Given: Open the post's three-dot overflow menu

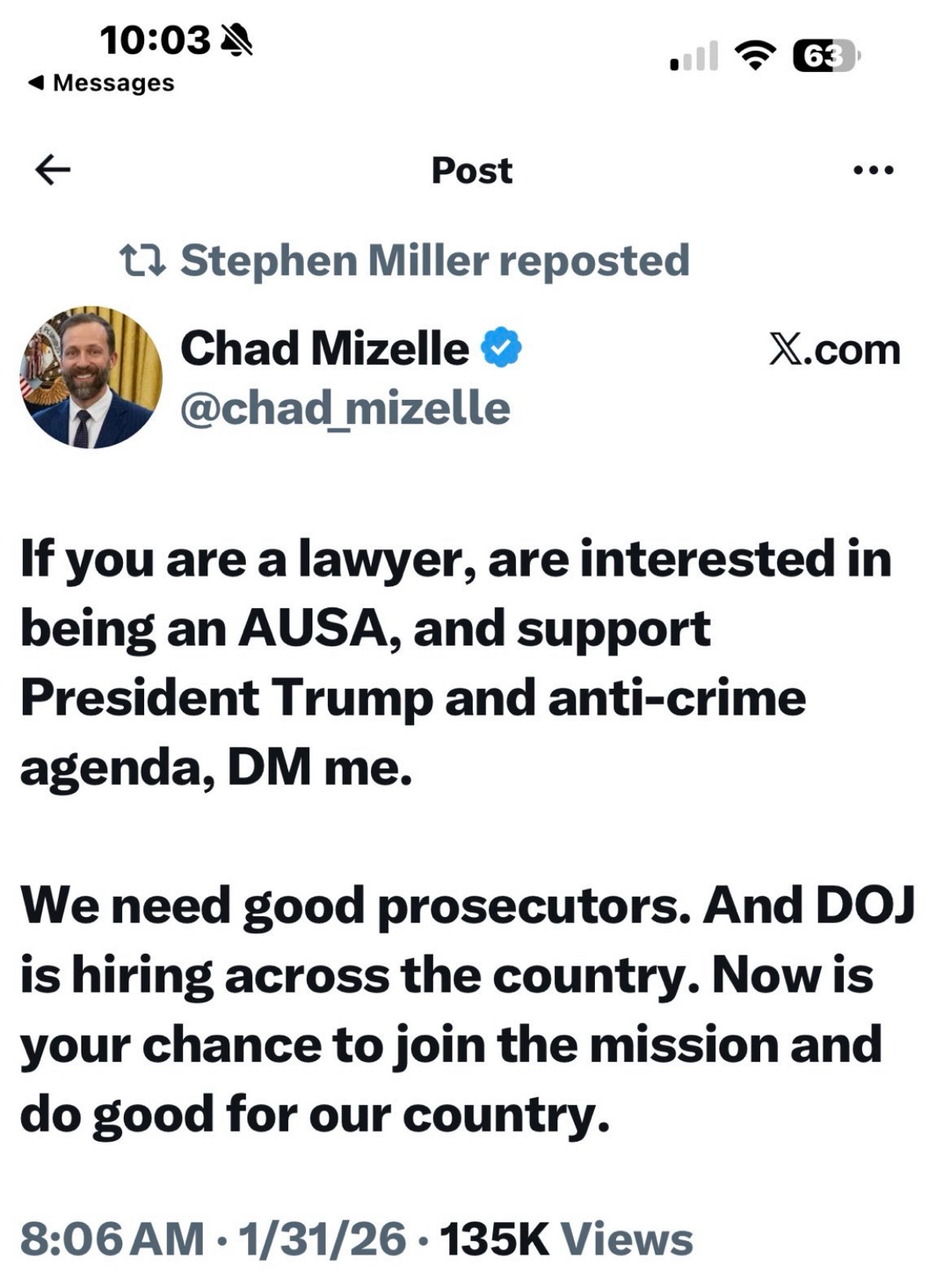Looking at the screenshot, I should [874, 170].
